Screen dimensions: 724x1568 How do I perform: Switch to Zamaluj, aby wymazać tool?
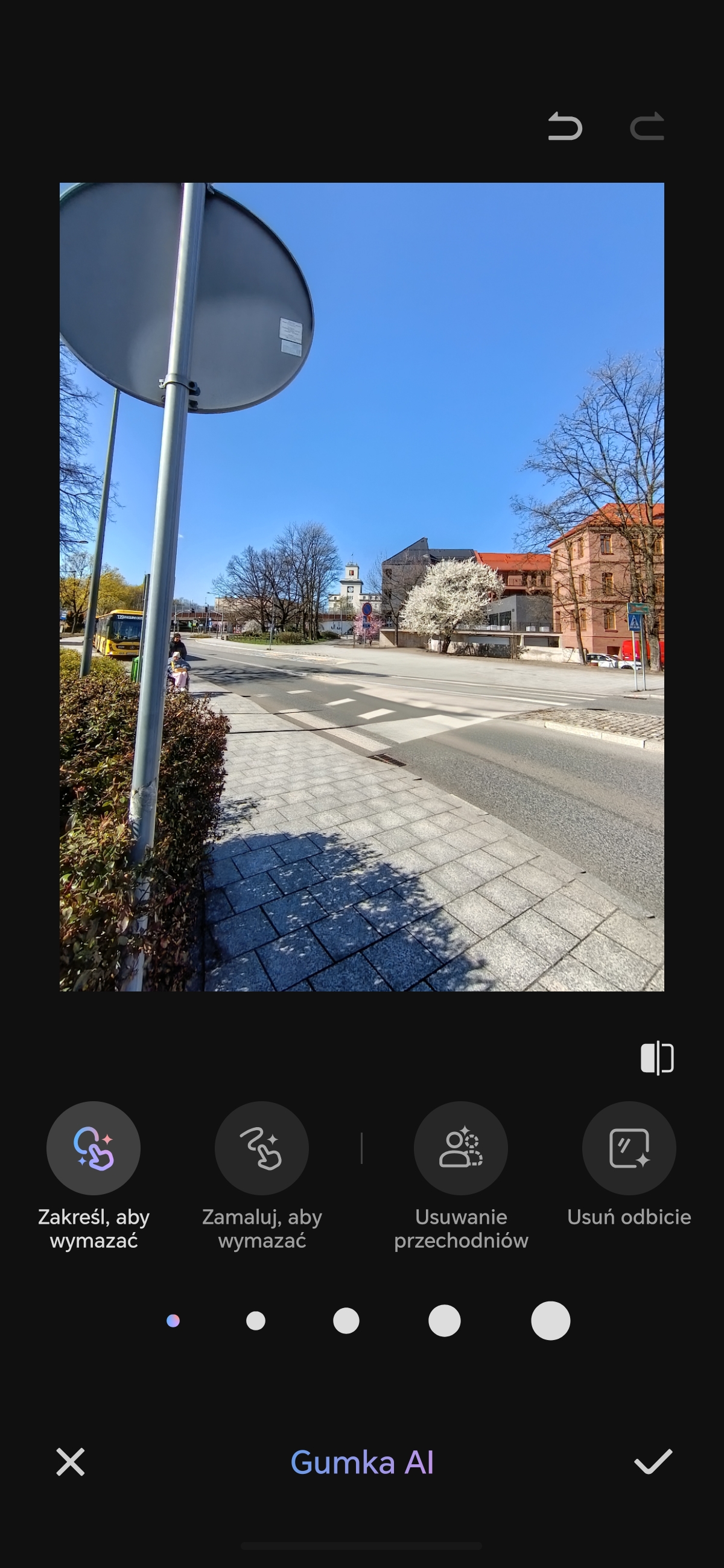[262, 1148]
